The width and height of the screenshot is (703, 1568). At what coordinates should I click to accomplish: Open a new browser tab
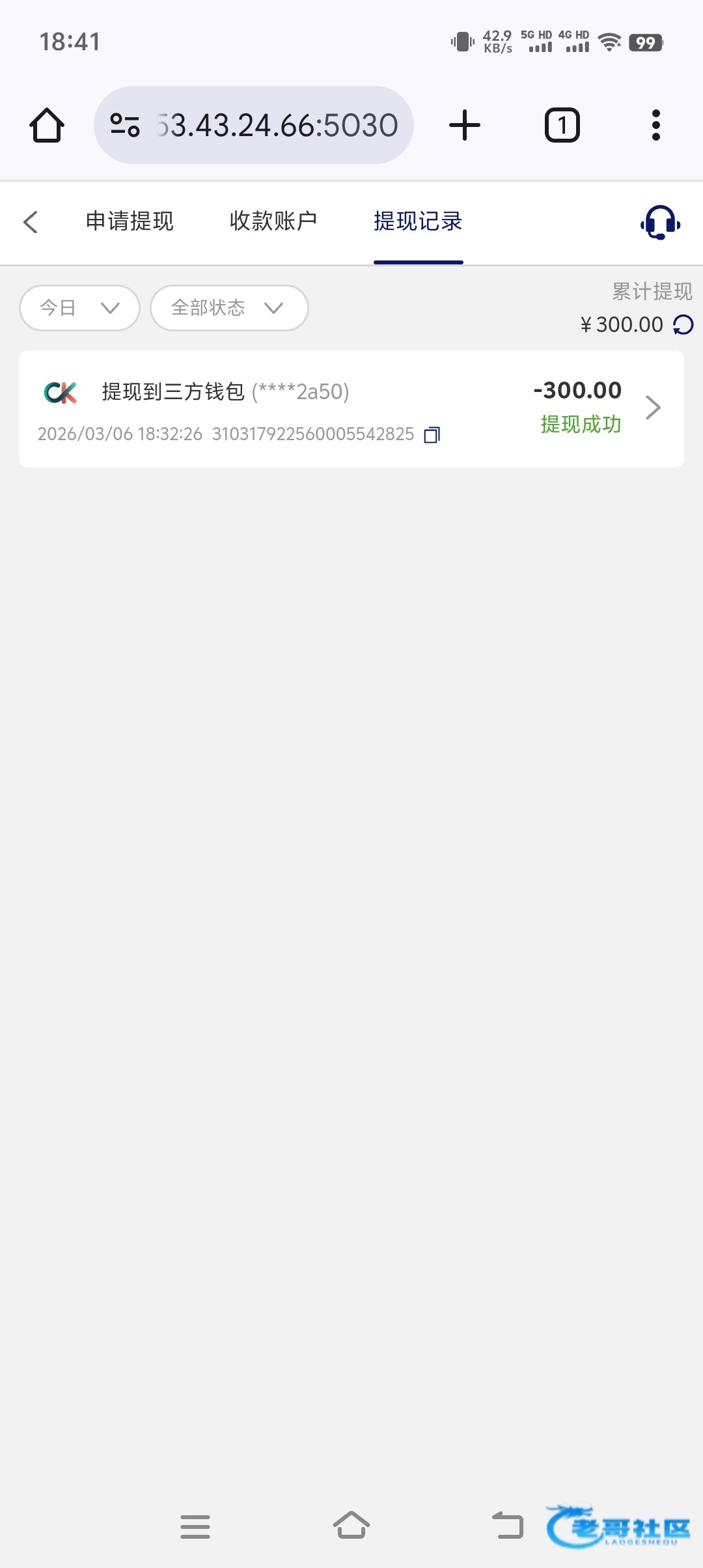coord(465,125)
